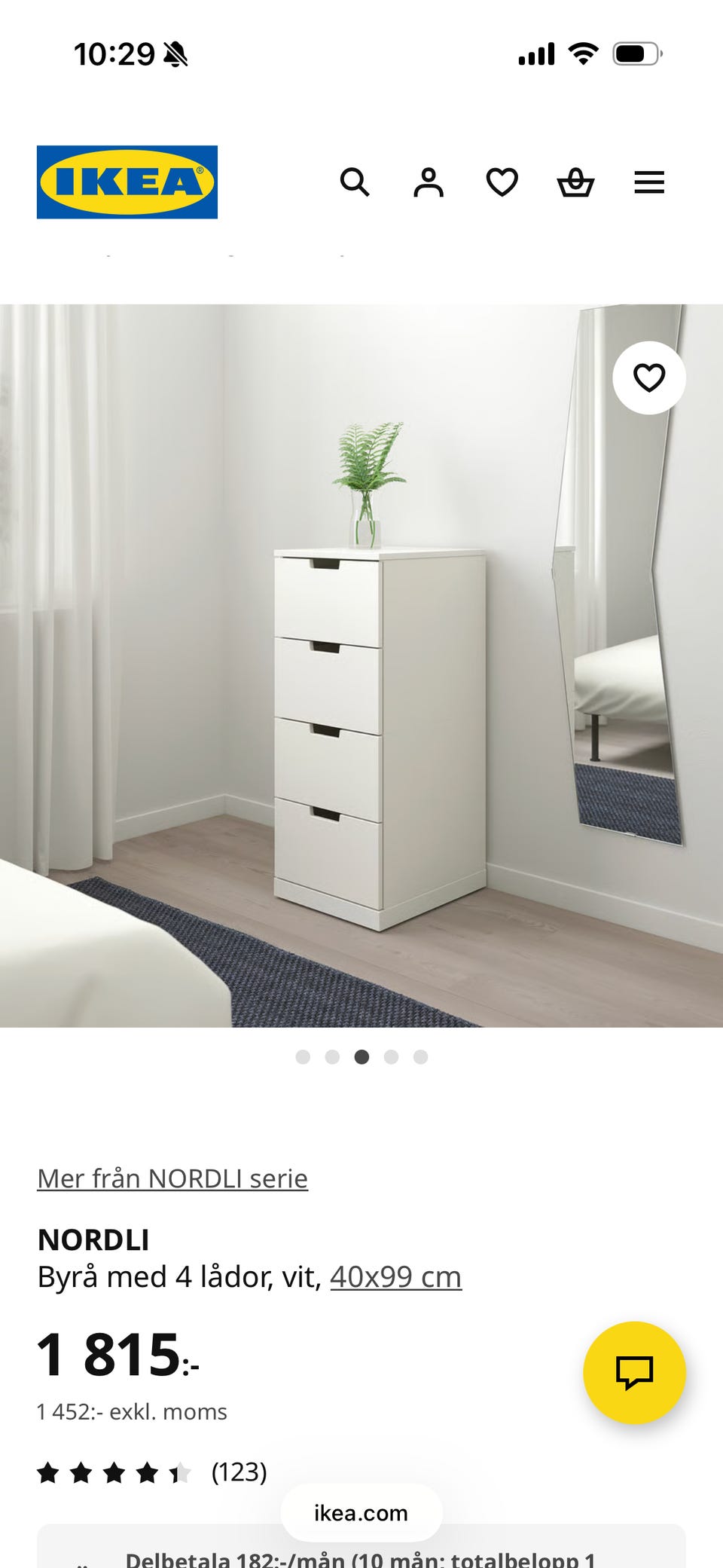View favorites with the heart icon in header

click(x=500, y=182)
